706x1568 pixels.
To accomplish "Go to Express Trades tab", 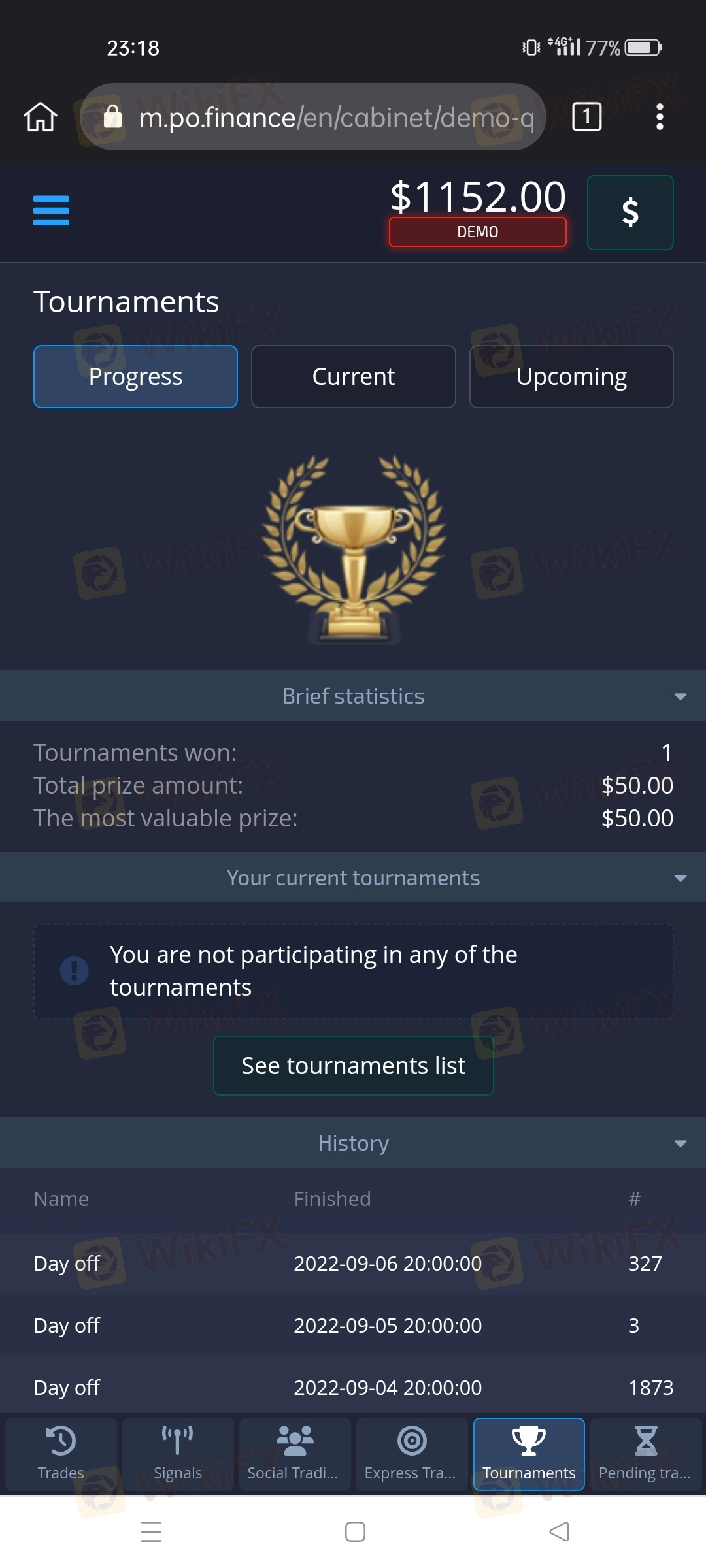I will tap(411, 1454).
